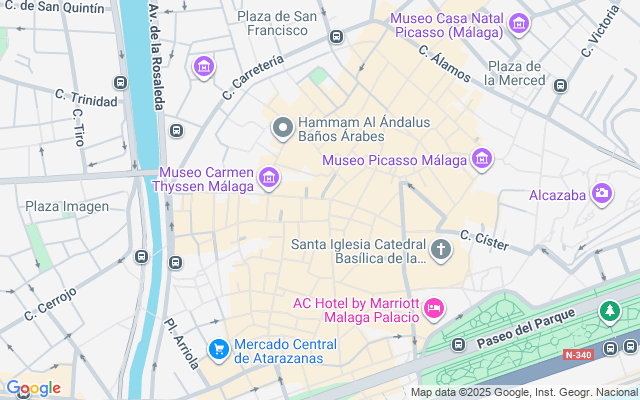640x400 pixels.
Task: Tap the green park marker on Paseo del Parque
Action: 609,312
